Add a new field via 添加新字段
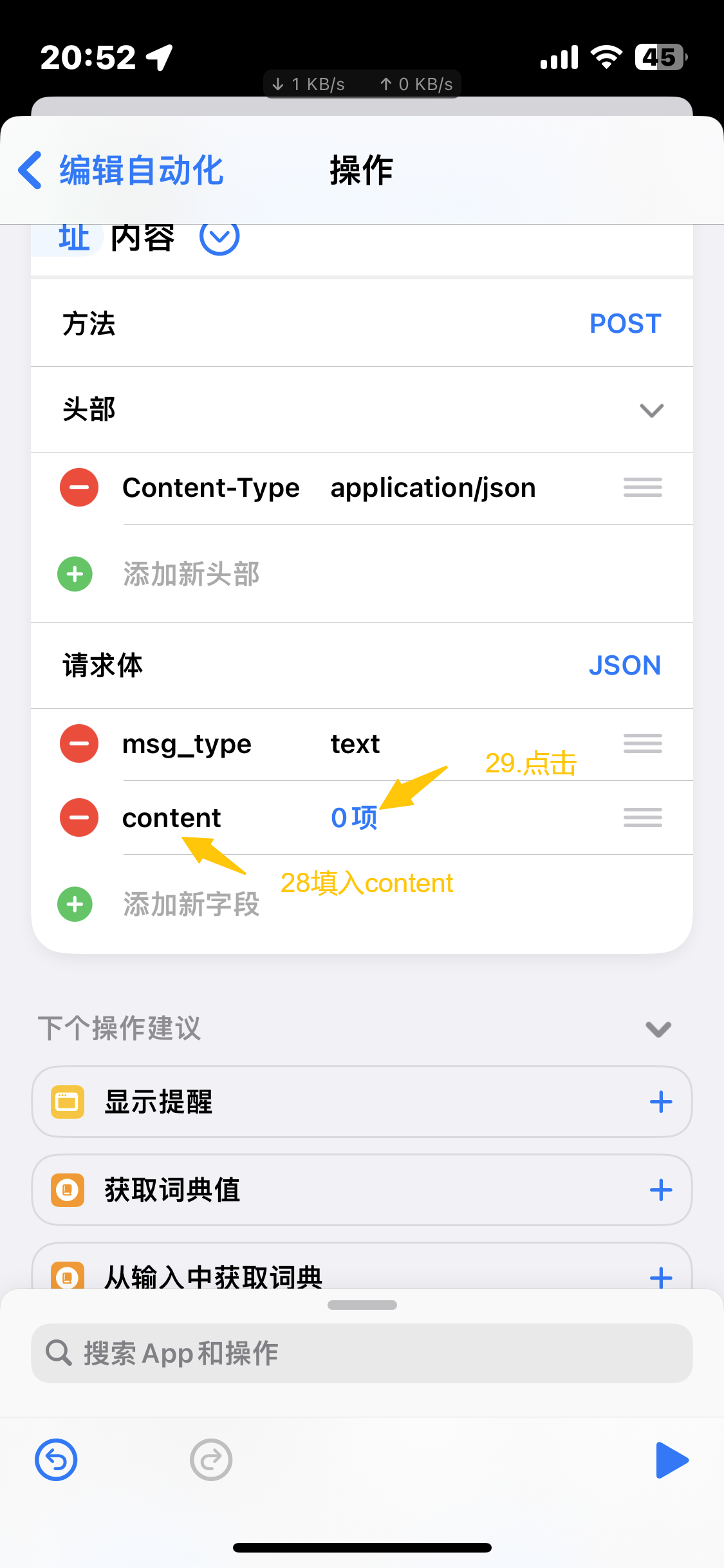This screenshot has height=1568, width=724. [190, 904]
